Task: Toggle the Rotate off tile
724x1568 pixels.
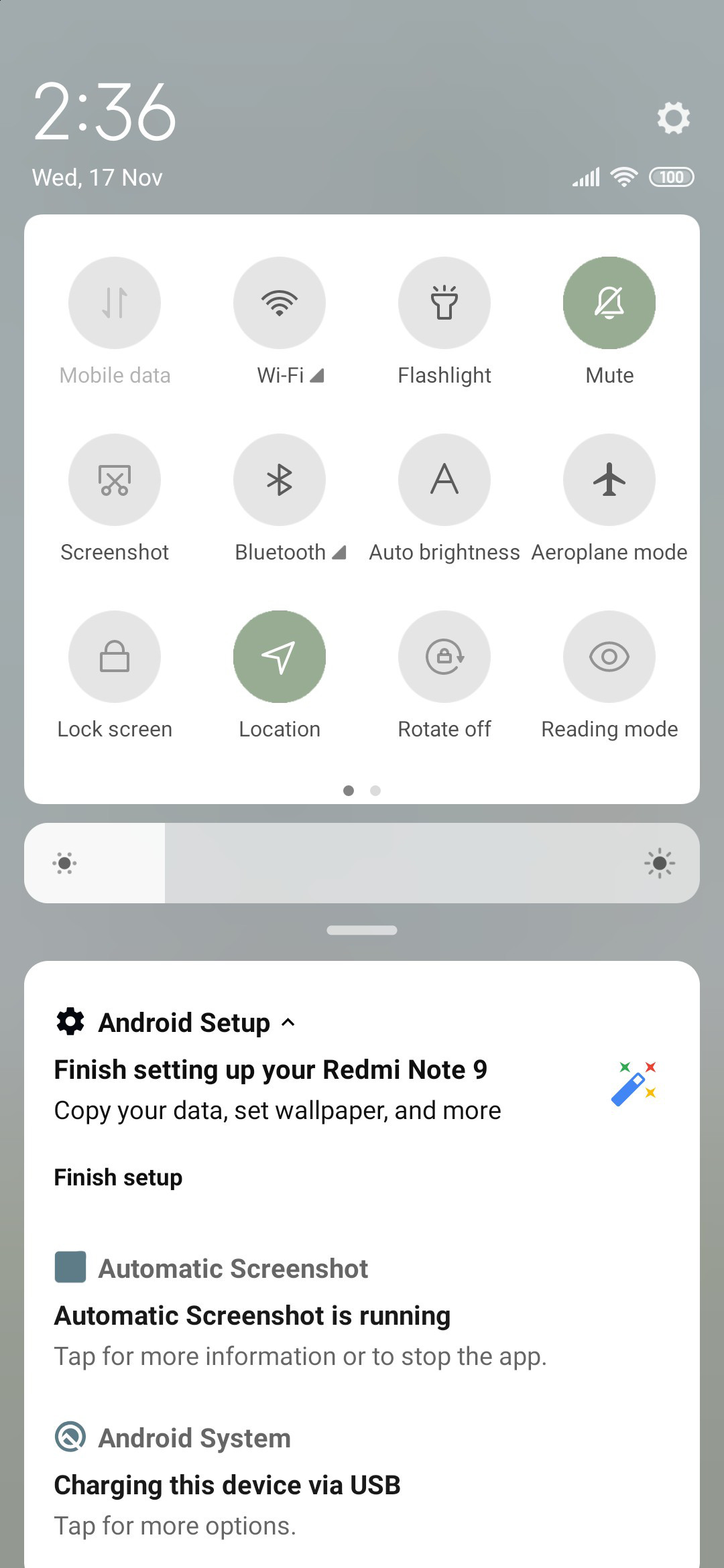Action: tap(444, 657)
